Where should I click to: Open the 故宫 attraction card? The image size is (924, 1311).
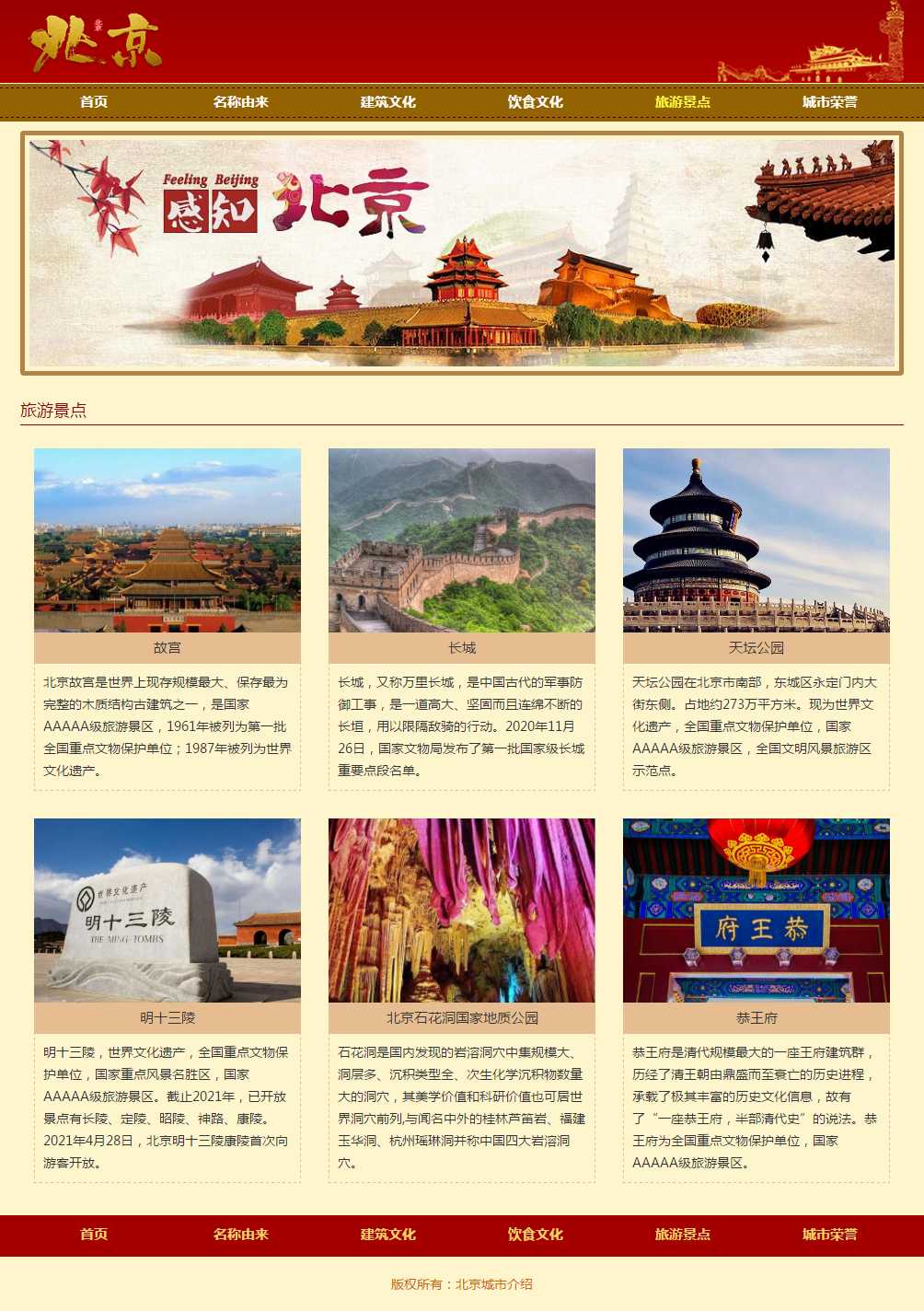click(167, 540)
